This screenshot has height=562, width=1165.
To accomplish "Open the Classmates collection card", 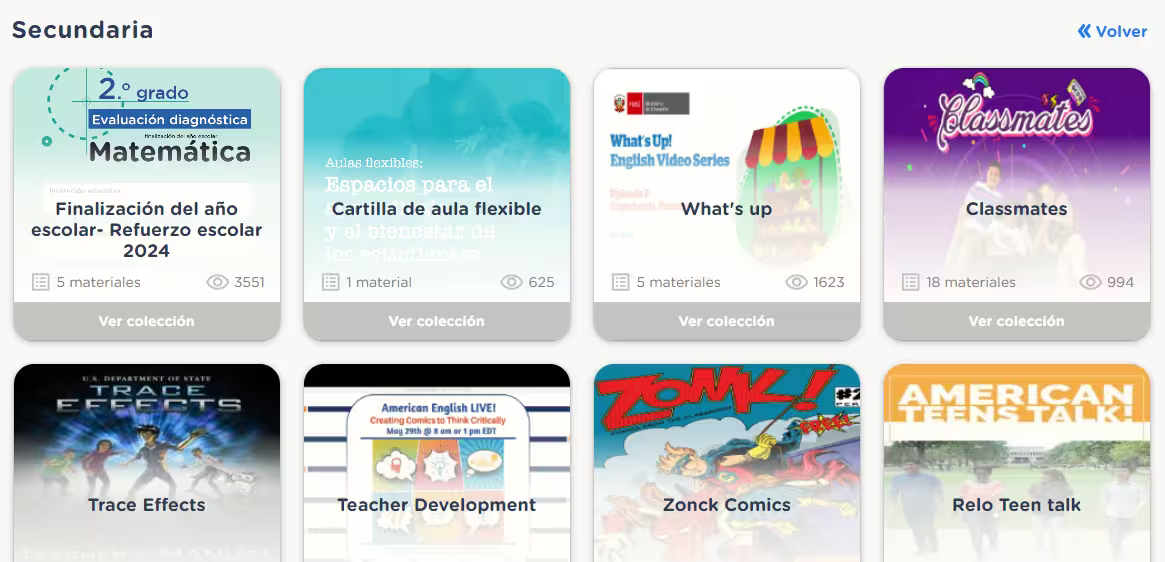I will [x=1016, y=209].
